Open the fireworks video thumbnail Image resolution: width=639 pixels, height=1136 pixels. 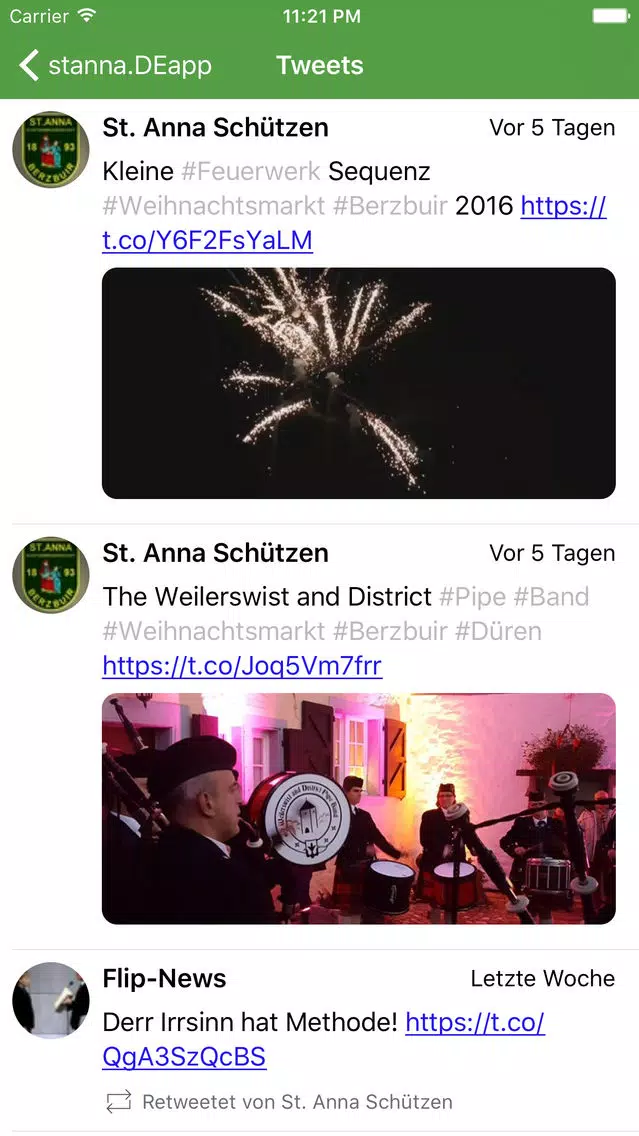point(359,383)
